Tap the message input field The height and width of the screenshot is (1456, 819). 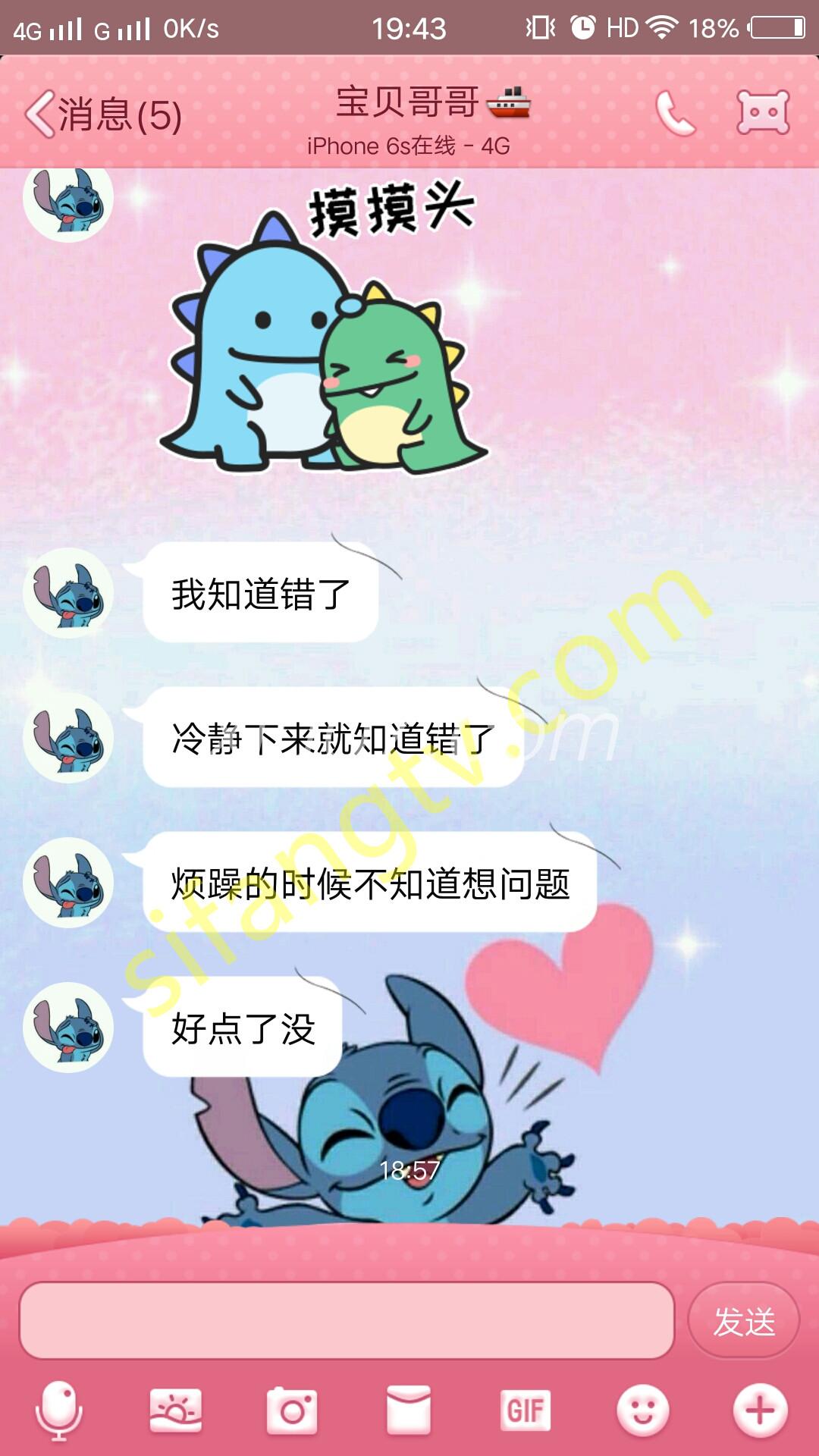pyautogui.click(x=347, y=1320)
